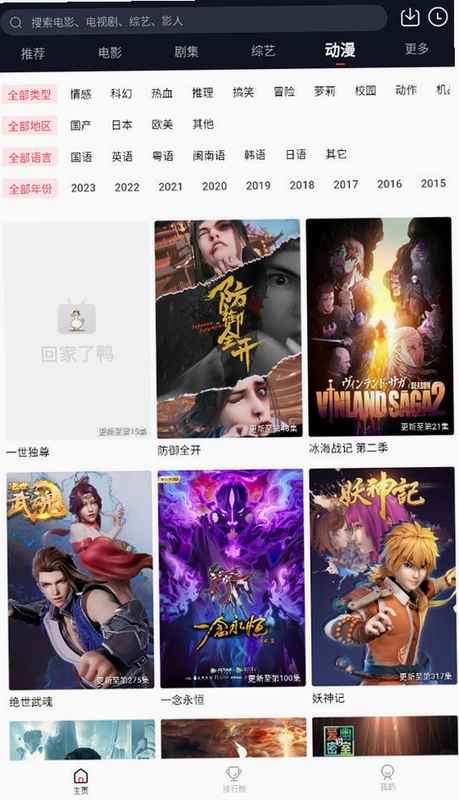Switch to the 剧集 tab
Viewport: 459px width, 800px height.
186,52
